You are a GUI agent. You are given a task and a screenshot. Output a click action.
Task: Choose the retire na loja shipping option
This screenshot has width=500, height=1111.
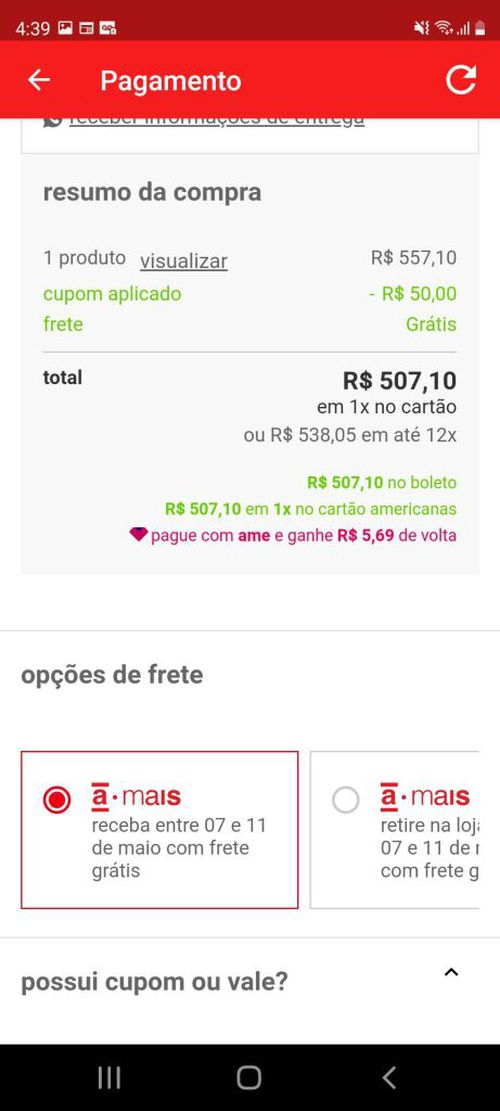pos(394,830)
